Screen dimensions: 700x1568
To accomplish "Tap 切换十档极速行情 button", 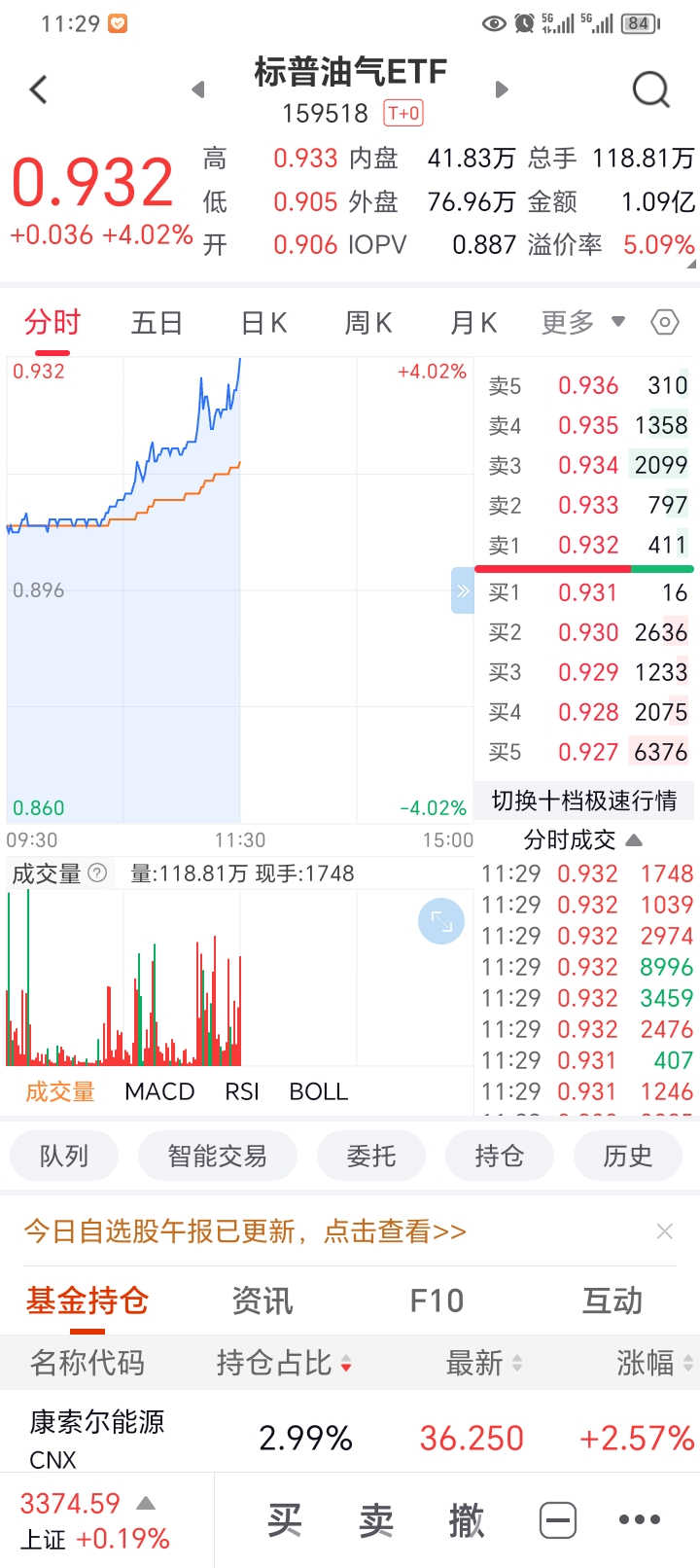I will pyautogui.click(x=584, y=801).
